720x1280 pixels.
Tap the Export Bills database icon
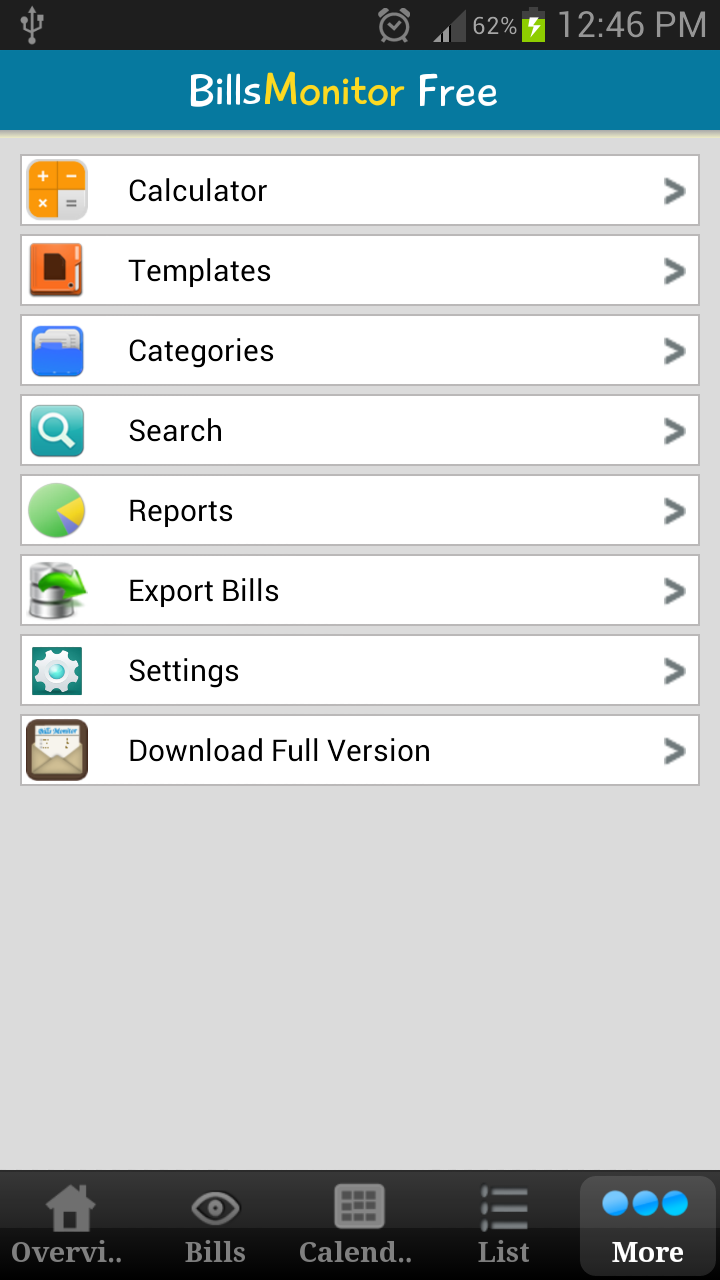pos(57,590)
